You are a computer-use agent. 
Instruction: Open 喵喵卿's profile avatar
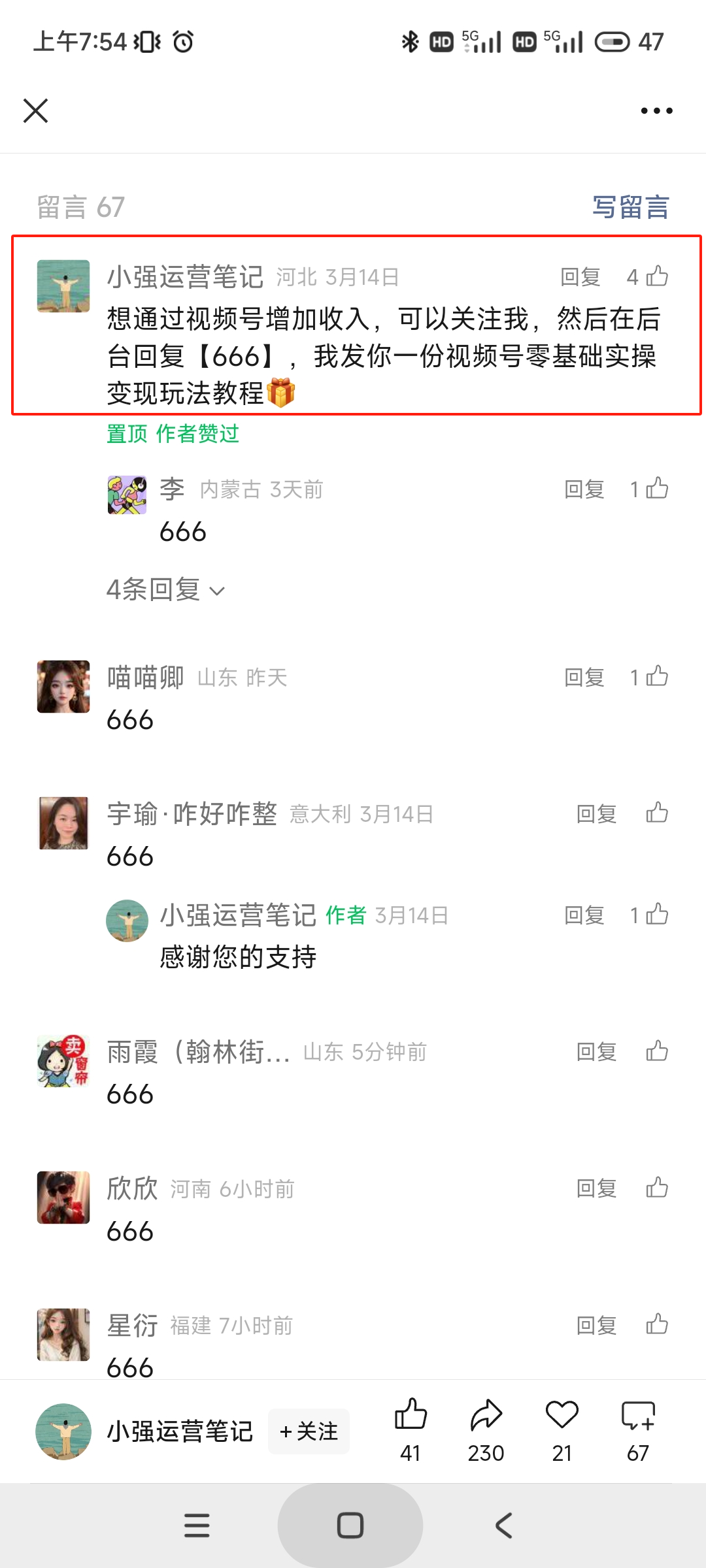tap(63, 686)
